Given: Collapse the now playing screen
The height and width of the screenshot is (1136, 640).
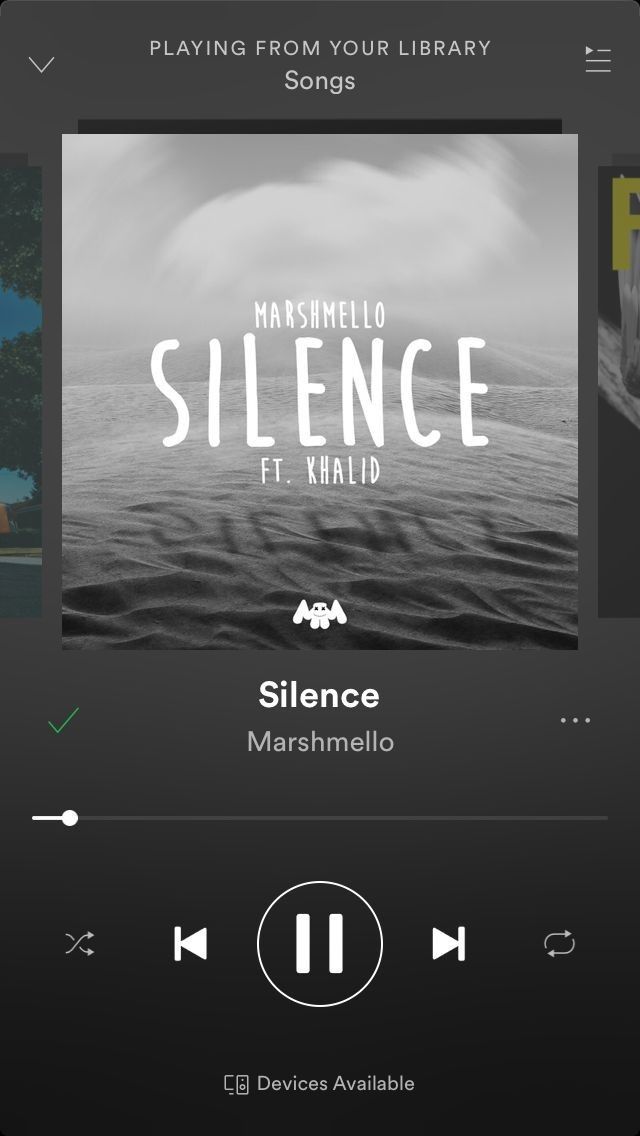Looking at the screenshot, I should coord(41,65).
